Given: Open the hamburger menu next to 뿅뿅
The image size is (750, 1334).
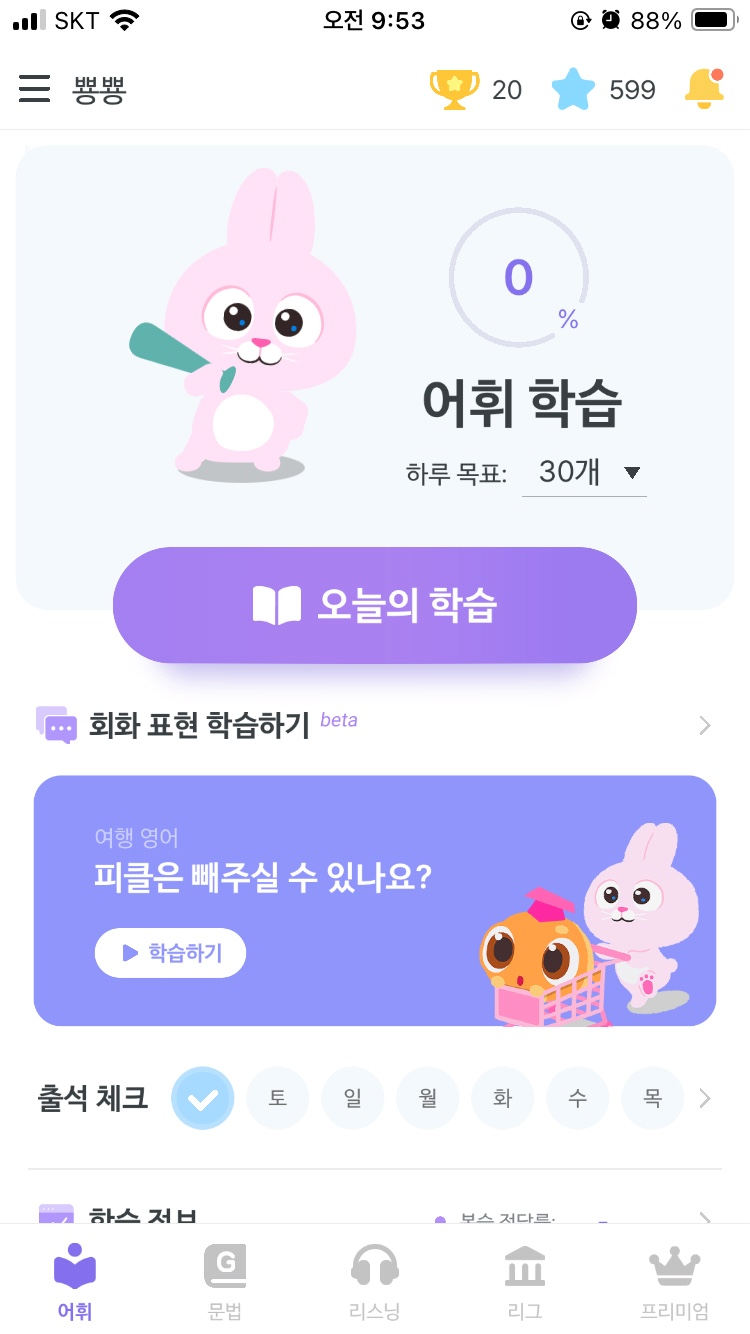Looking at the screenshot, I should [34, 89].
